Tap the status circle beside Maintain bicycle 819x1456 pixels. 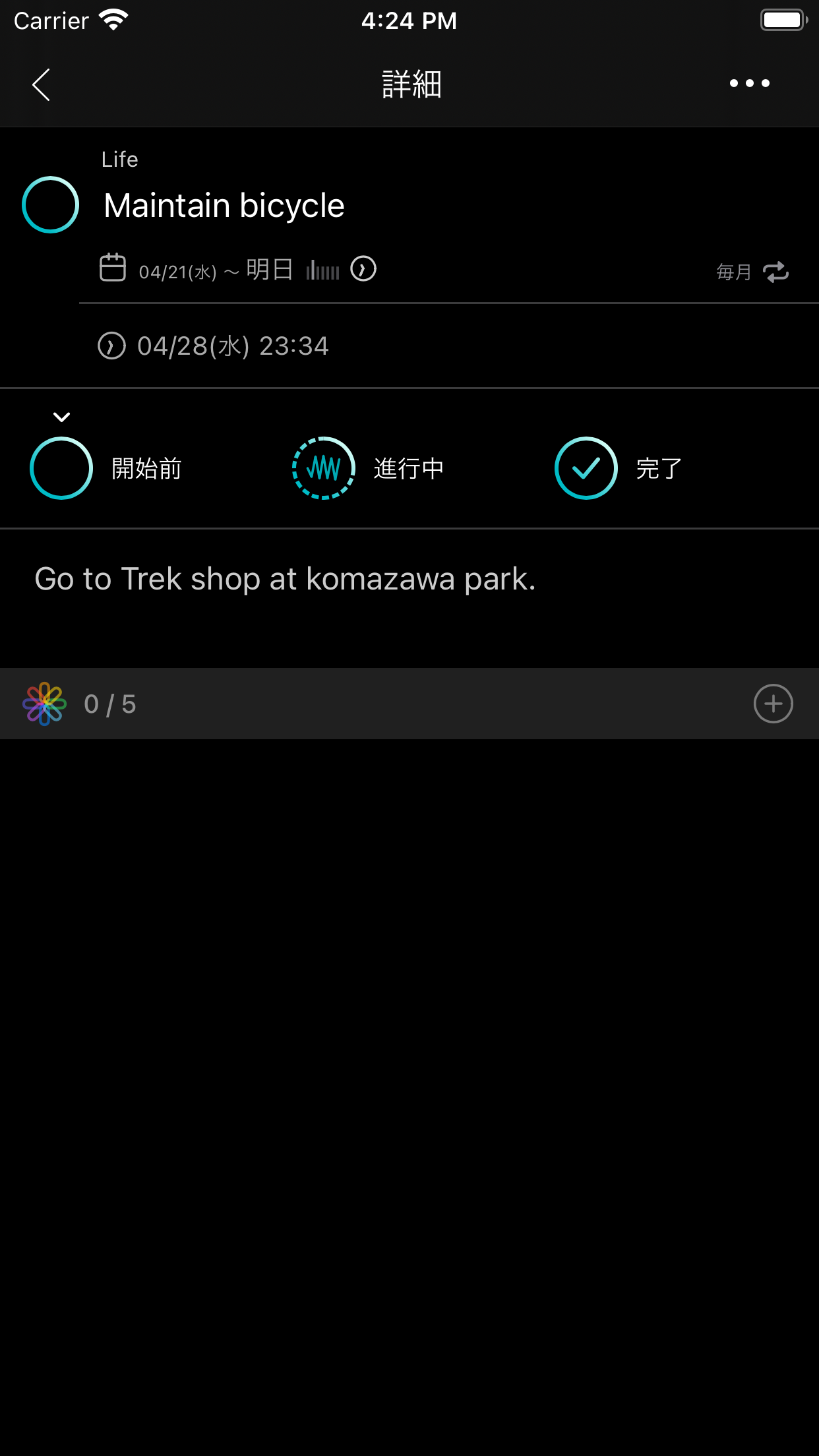point(51,204)
